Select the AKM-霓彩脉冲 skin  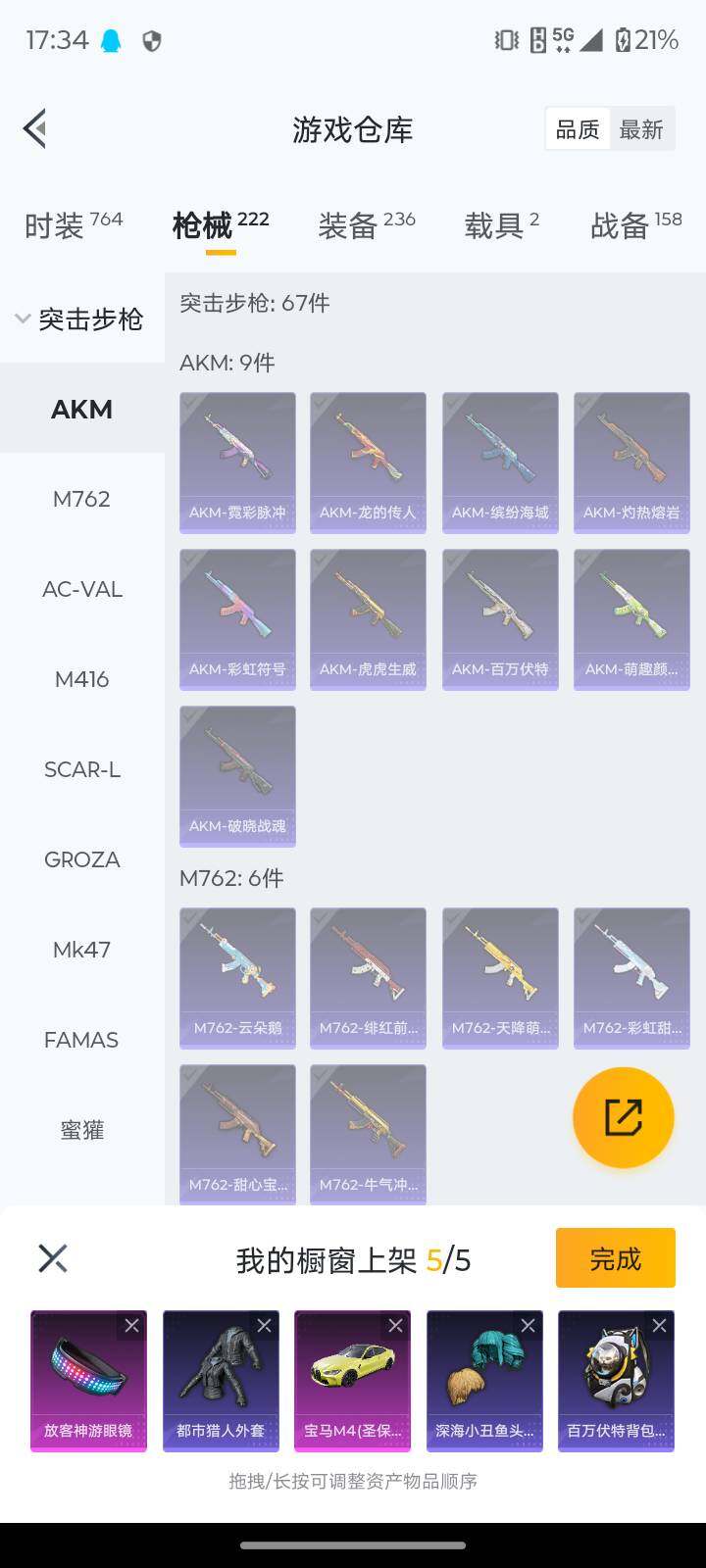[237, 463]
